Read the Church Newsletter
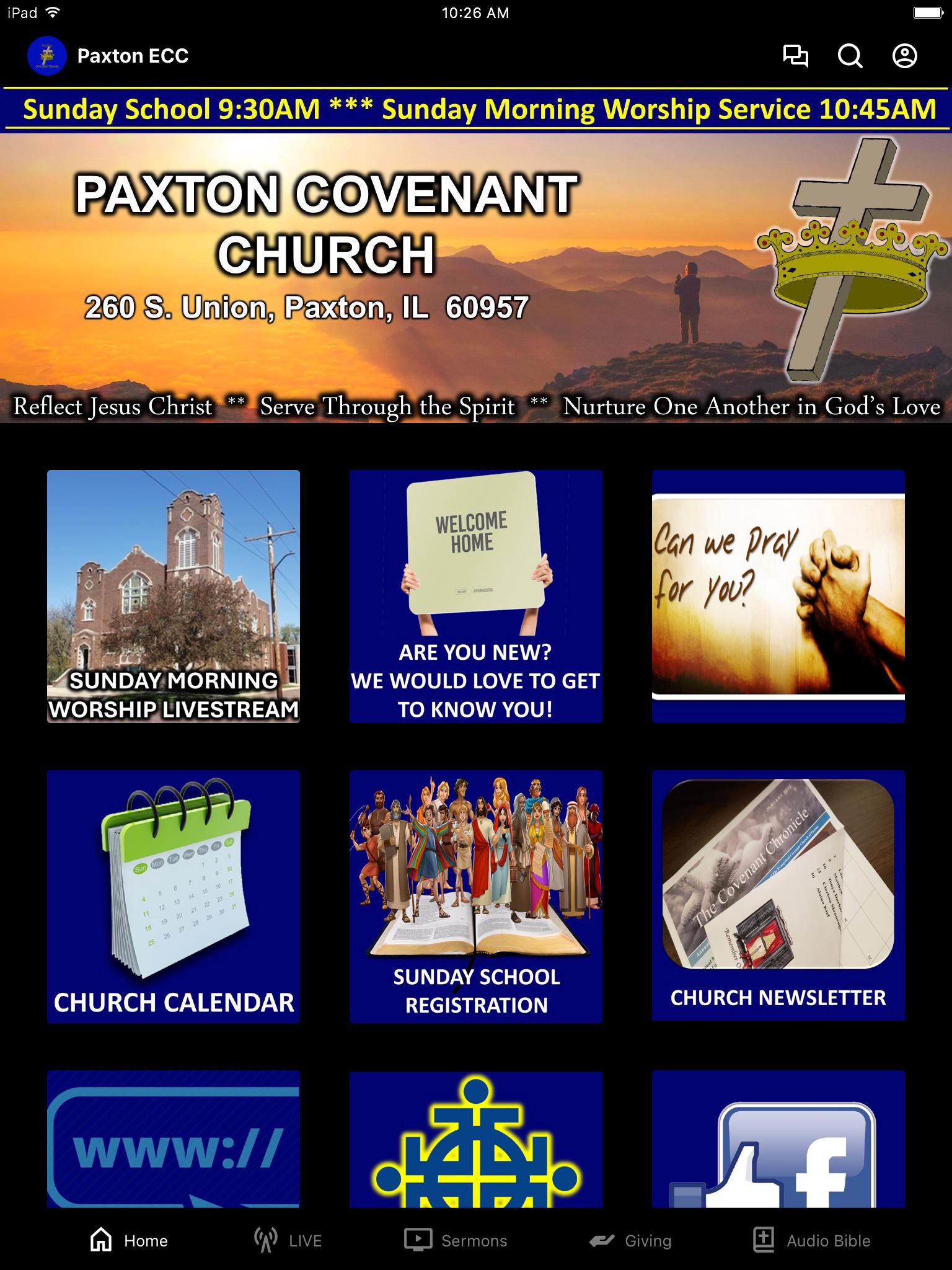 (x=778, y=896)
